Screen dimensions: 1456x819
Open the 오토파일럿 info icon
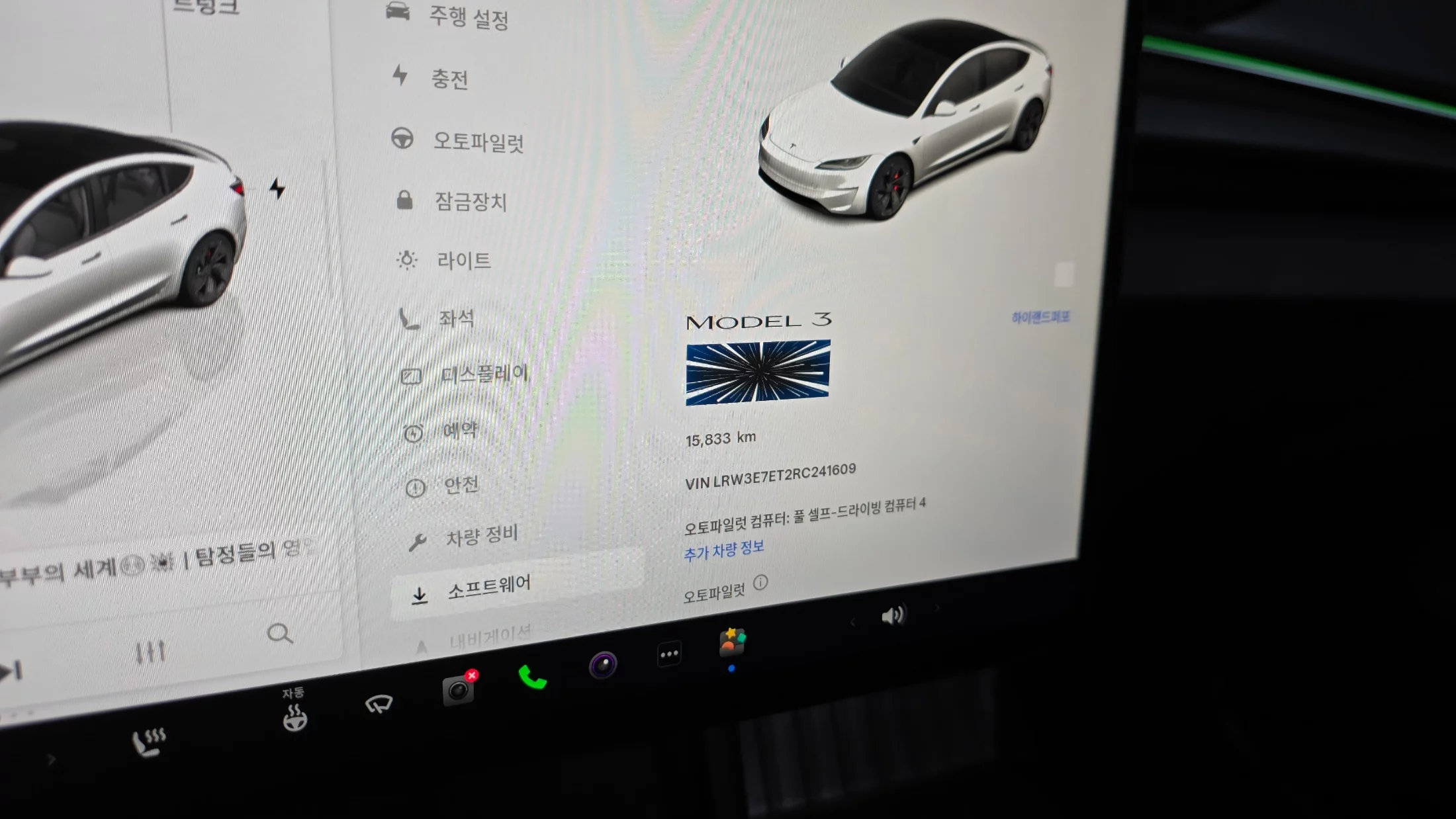[x=761, y=583]
